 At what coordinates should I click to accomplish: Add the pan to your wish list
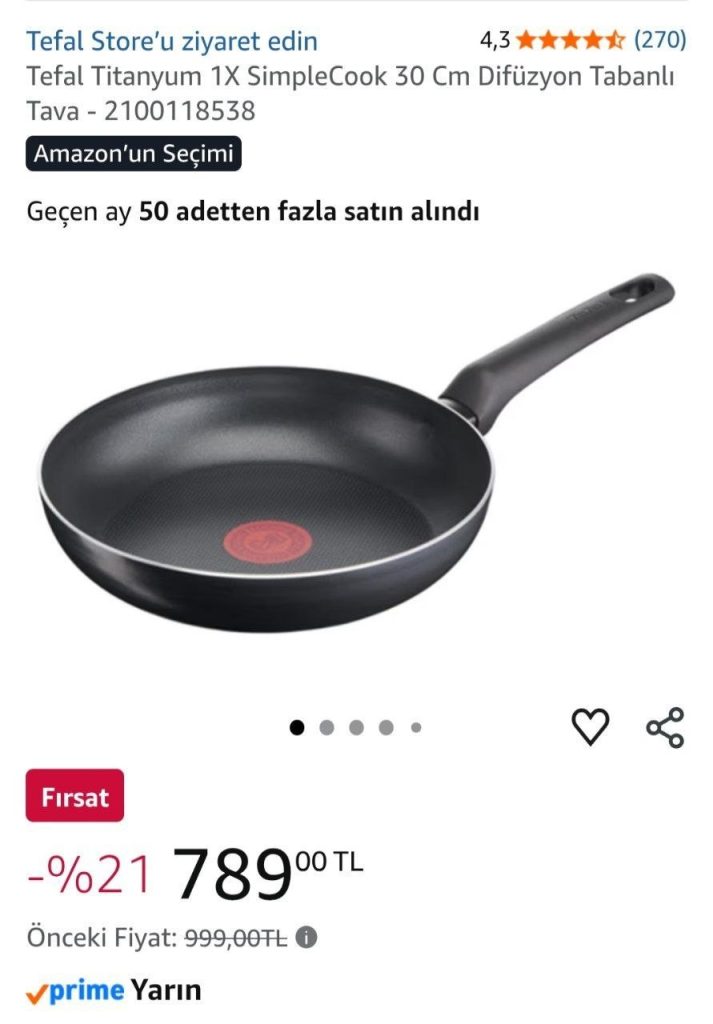pos(590,727)
